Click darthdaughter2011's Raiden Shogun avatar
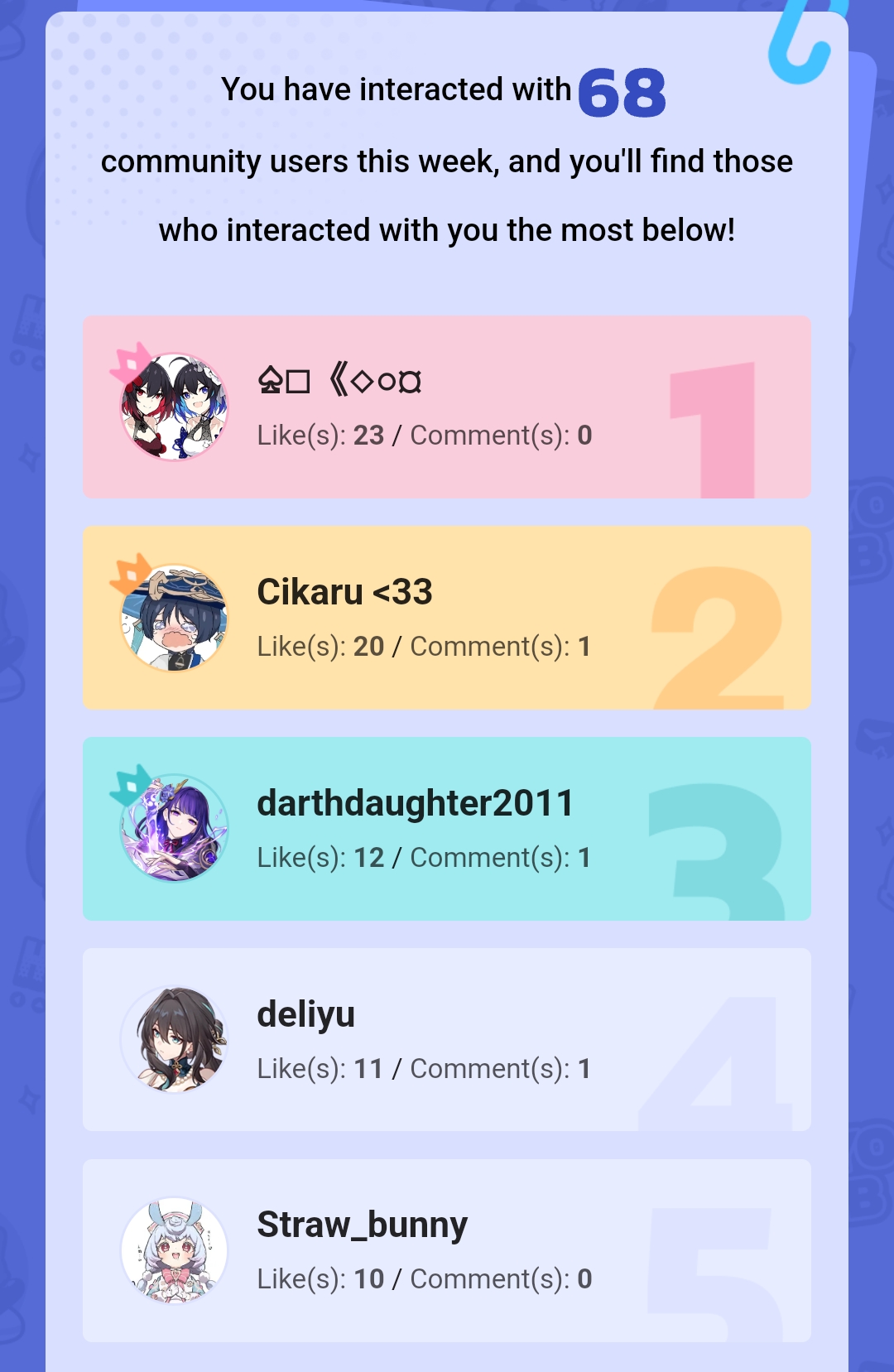The image size is (894, 1372). coord(174,828)
